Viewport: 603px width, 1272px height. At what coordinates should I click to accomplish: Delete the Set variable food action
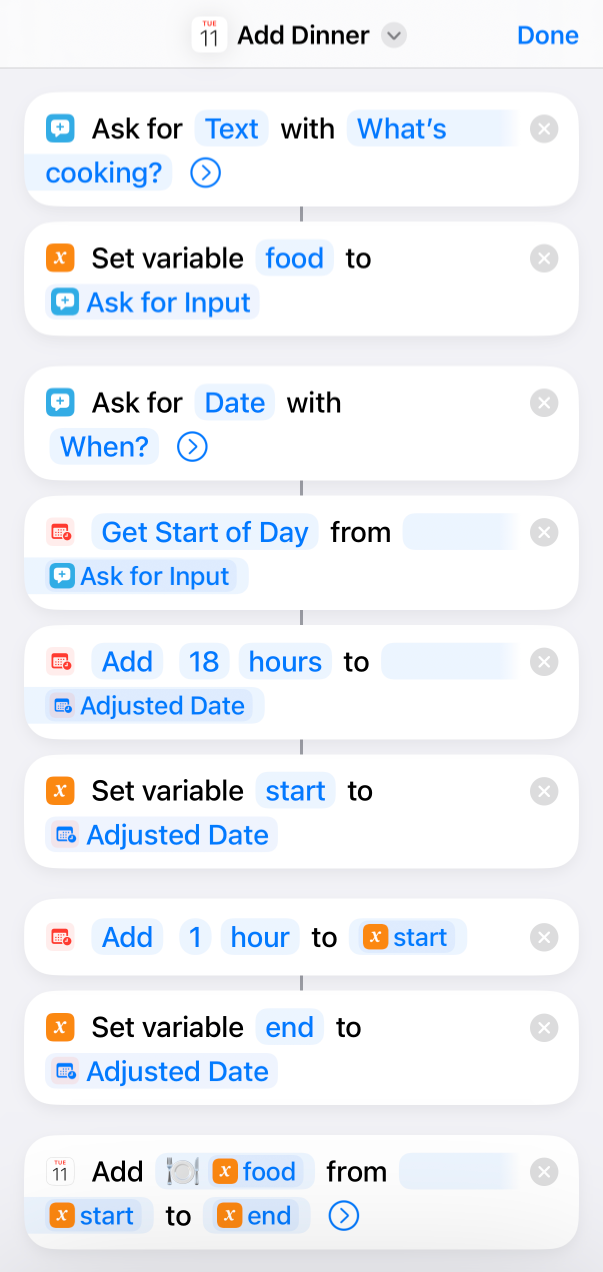click(543, 259)
